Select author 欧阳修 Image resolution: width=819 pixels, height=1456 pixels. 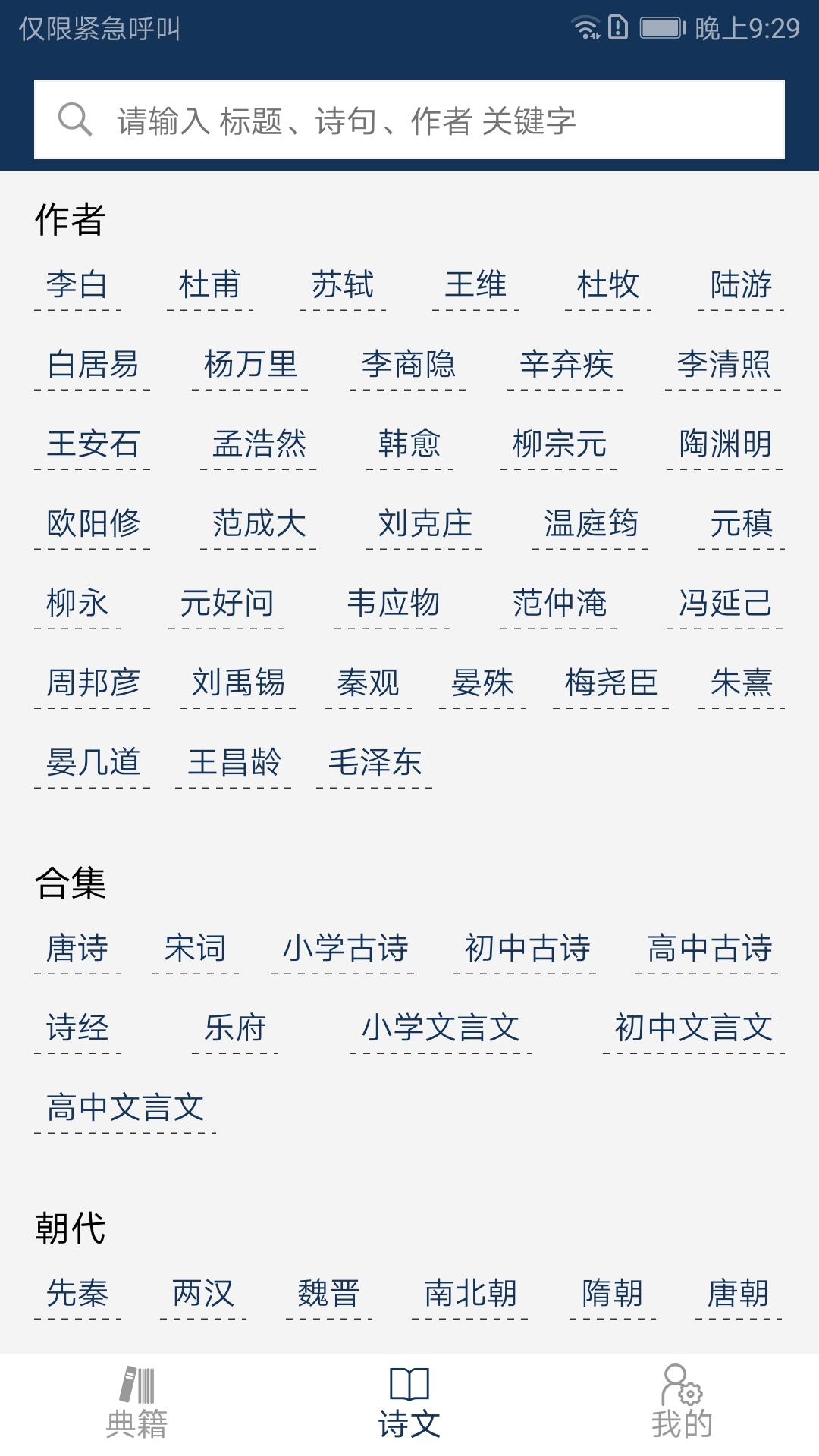pyautogui.click(x=93, y=524)
